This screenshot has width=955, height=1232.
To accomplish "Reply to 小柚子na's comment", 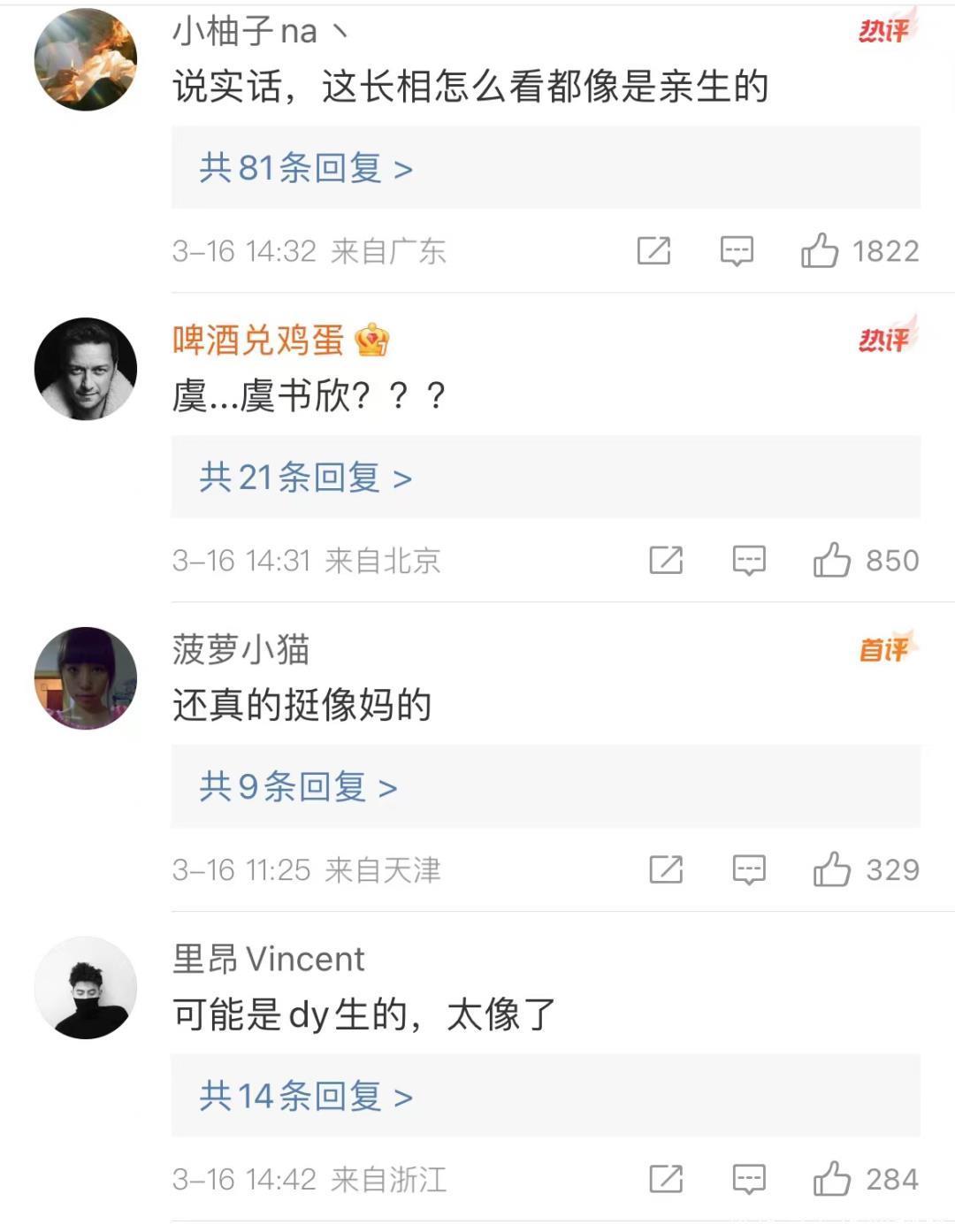I will (737, 251).
